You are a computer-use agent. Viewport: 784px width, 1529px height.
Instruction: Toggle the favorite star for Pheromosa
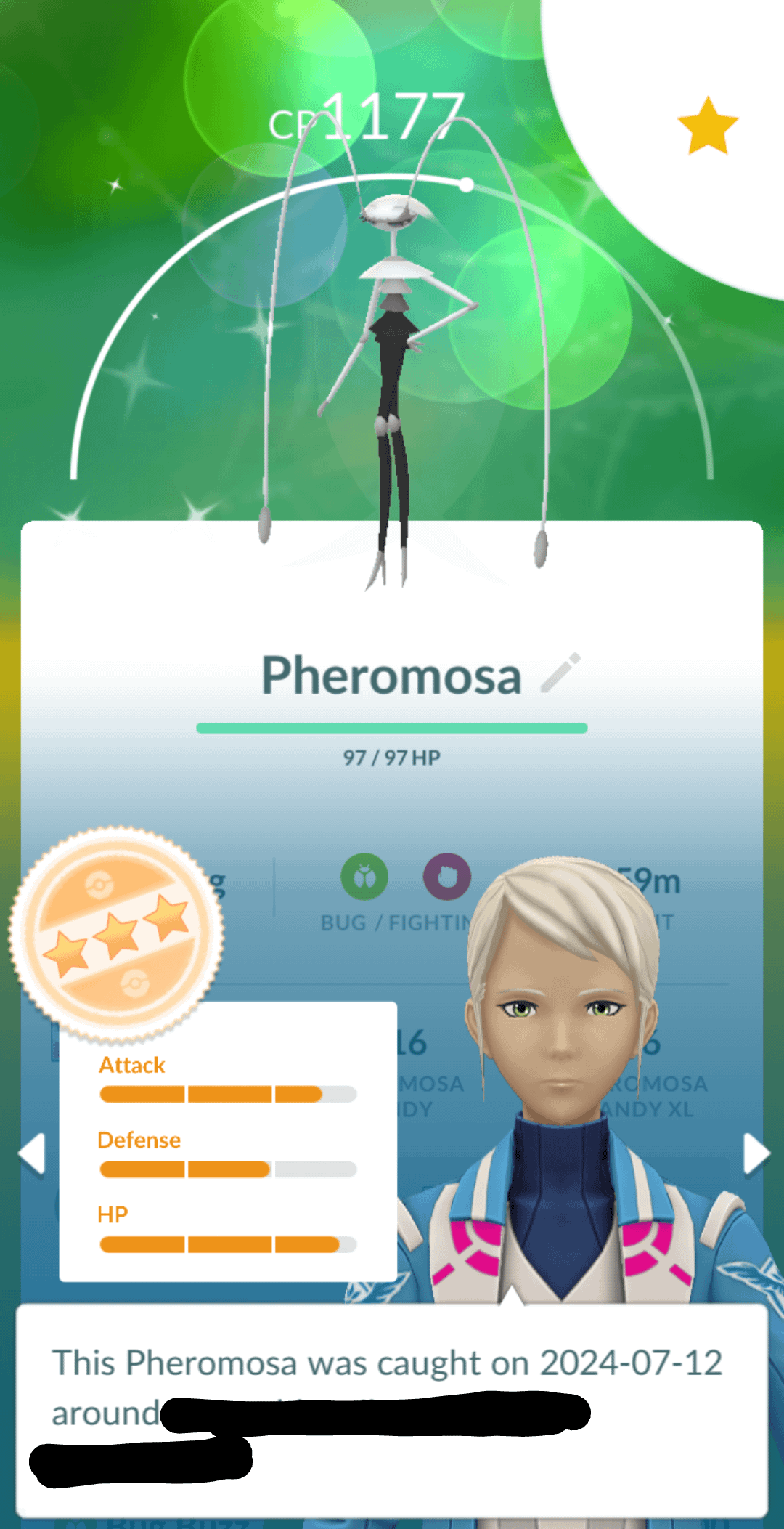(x=707, y=126)
